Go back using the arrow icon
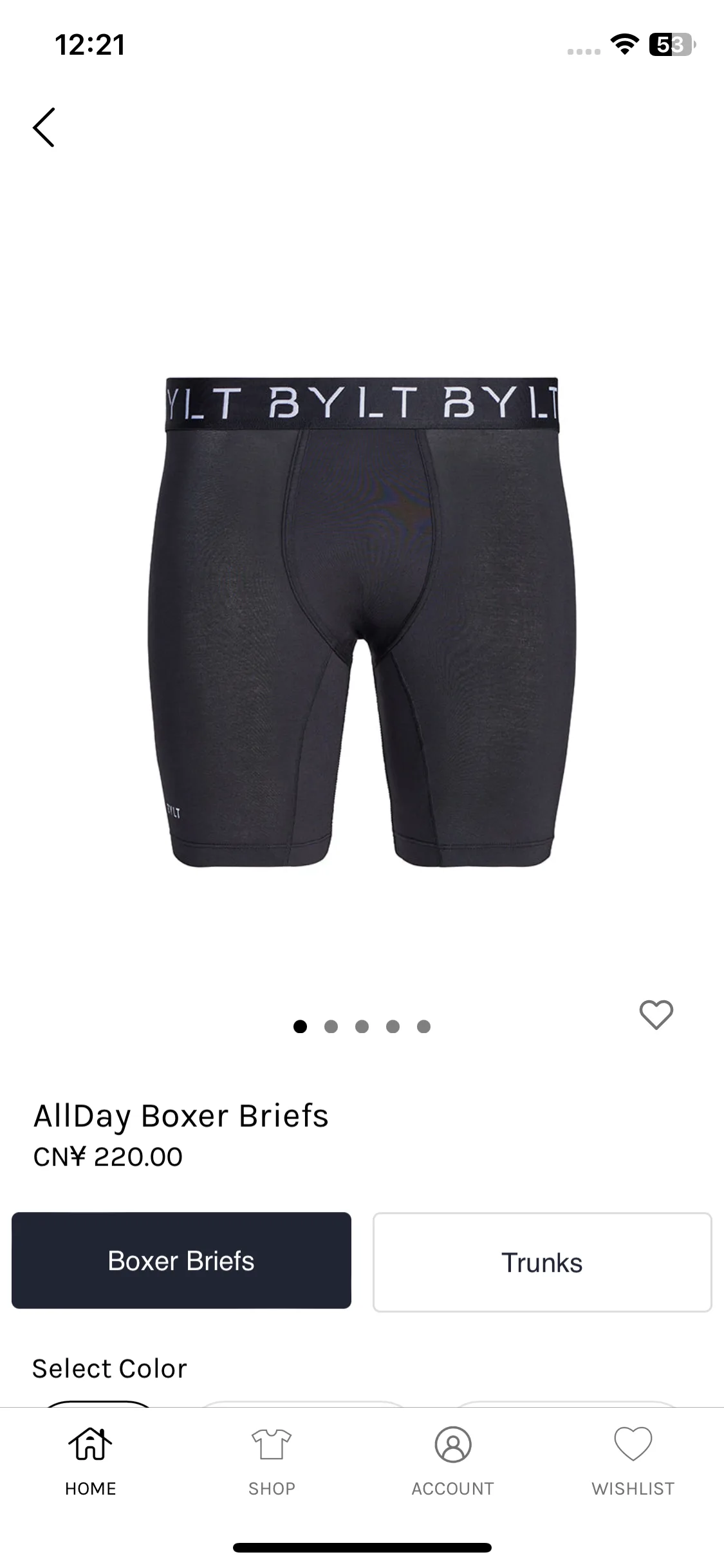This screenshot has height=1568, width=724. tap(44, 127)
